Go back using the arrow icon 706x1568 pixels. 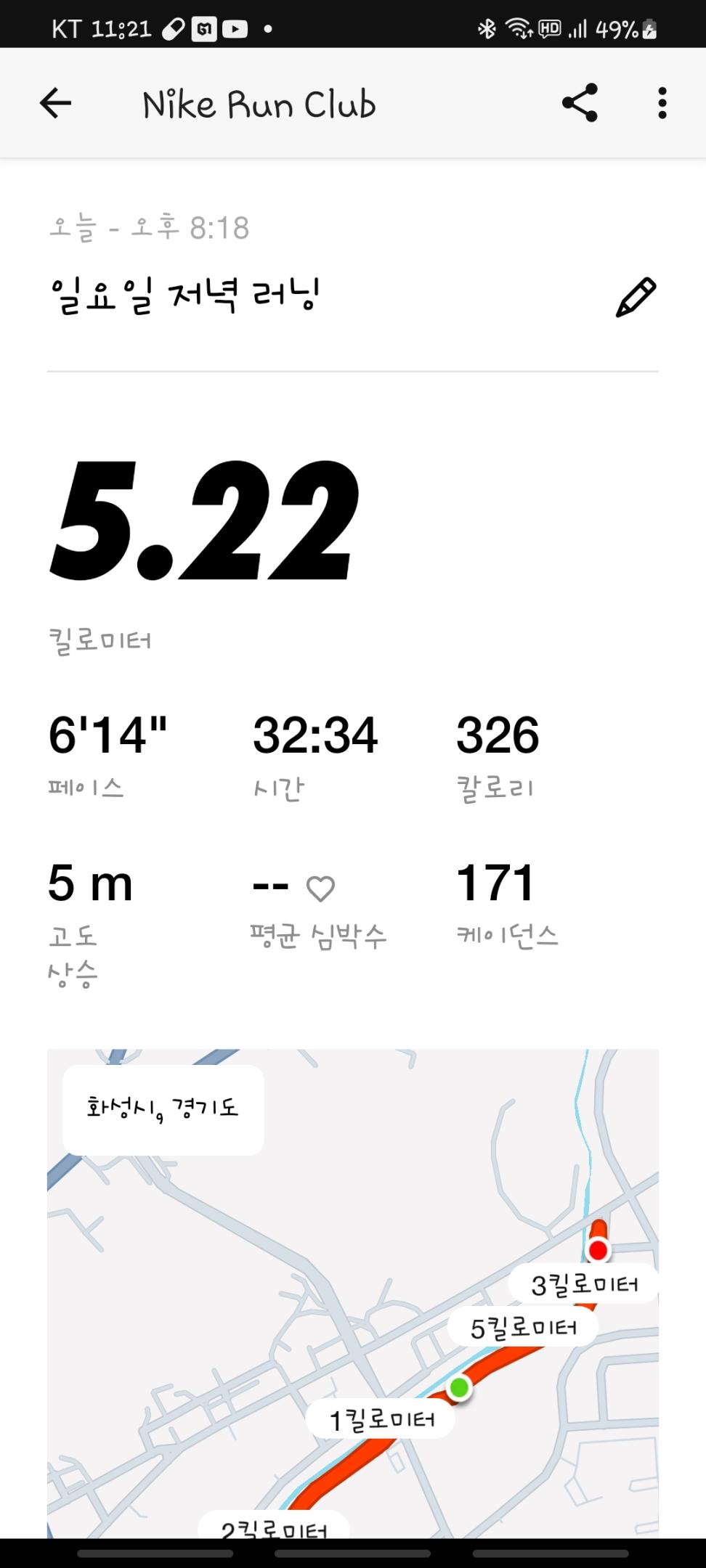click(x=55, y=104)
